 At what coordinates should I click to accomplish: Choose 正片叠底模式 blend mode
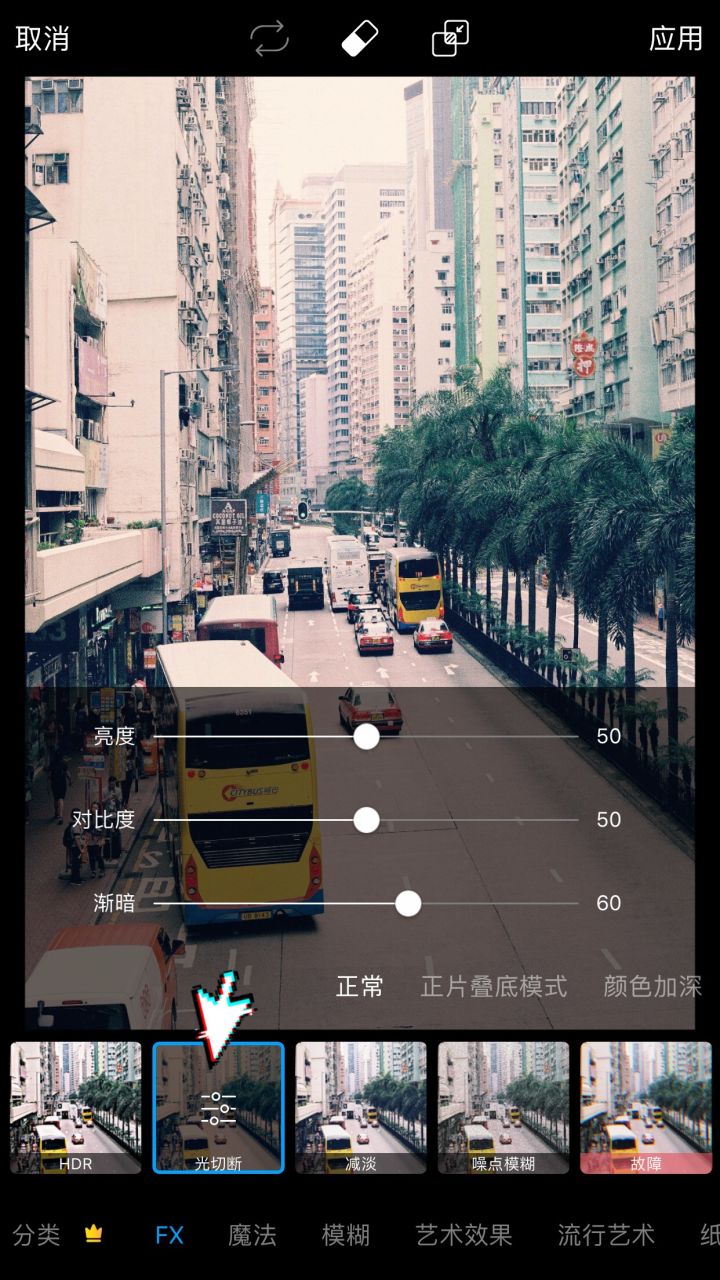[x=494, y=987]
